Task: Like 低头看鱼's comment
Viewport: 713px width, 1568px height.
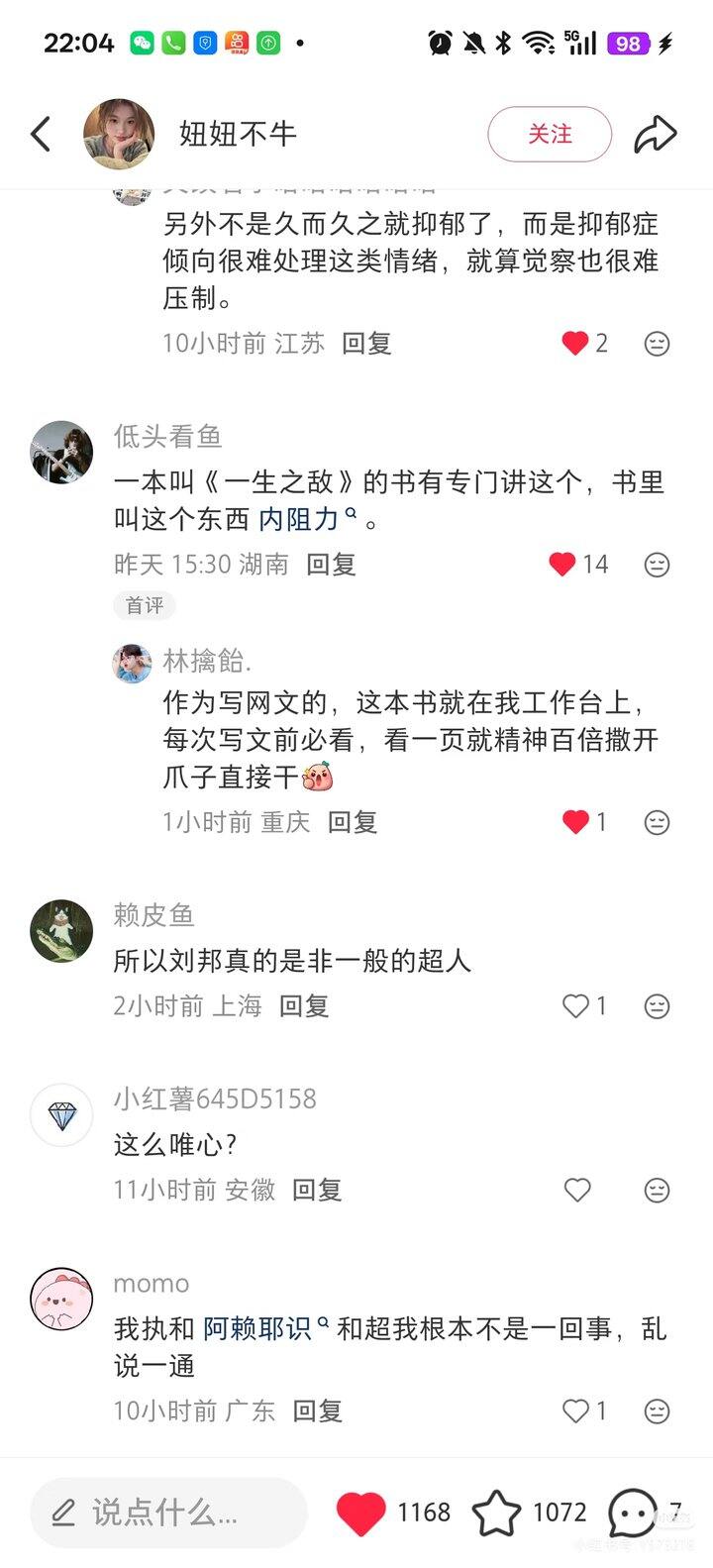Action: [x=562, y=565]
